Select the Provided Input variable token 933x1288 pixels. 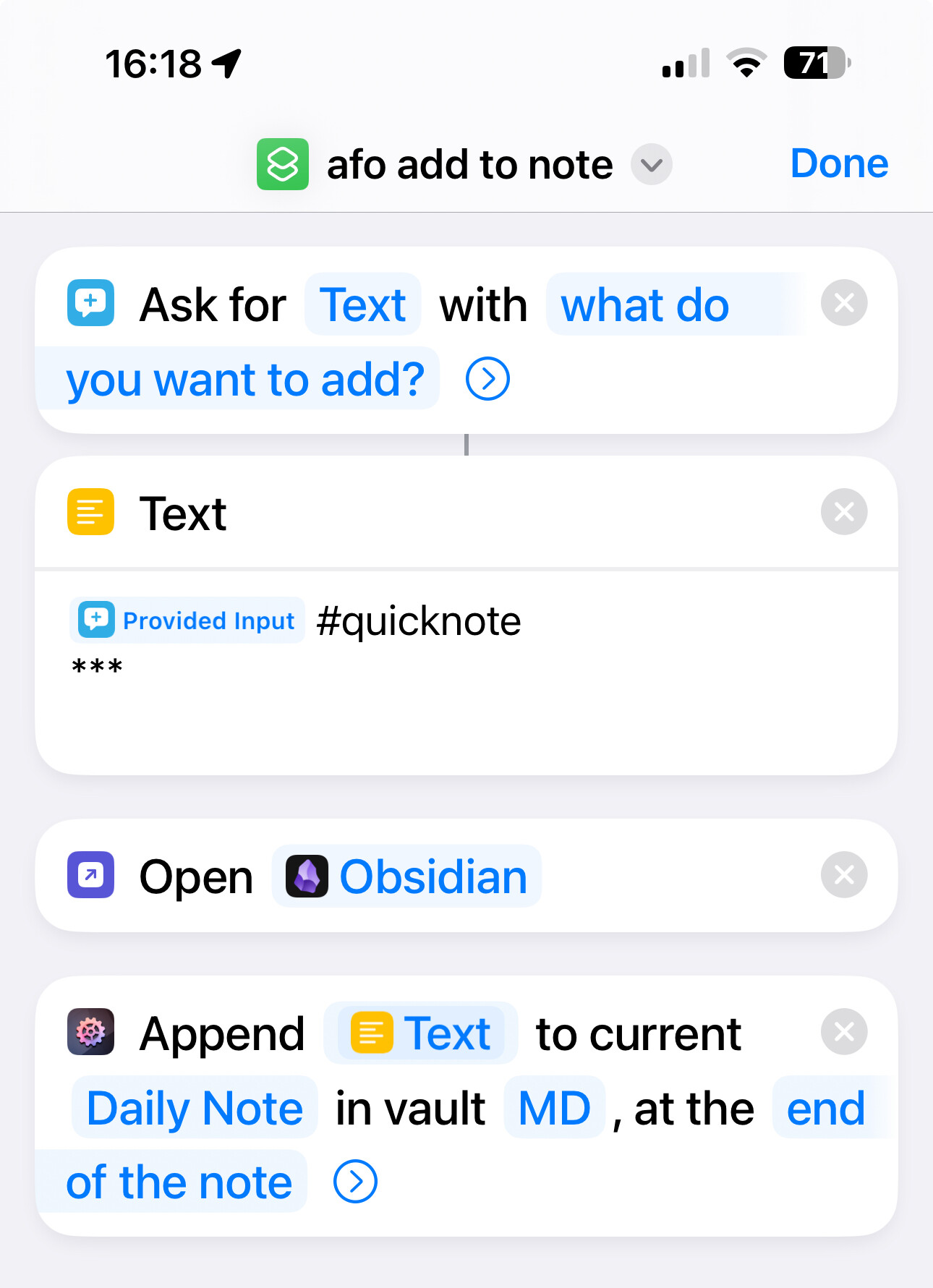point(187,620)
